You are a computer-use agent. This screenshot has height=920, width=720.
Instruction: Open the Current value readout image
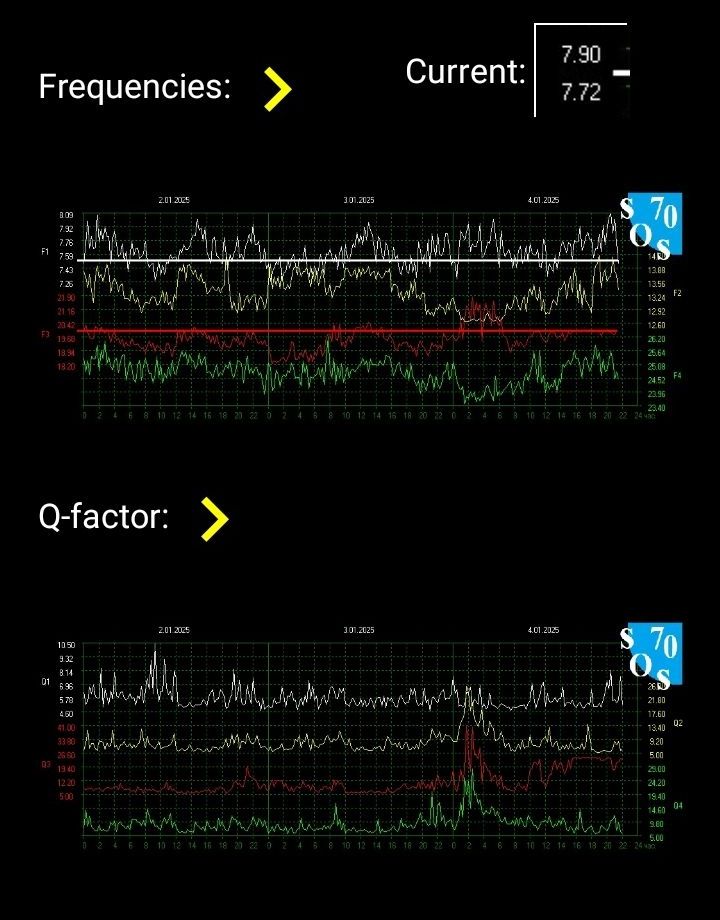pyautogui.click(x=581, y=70)
